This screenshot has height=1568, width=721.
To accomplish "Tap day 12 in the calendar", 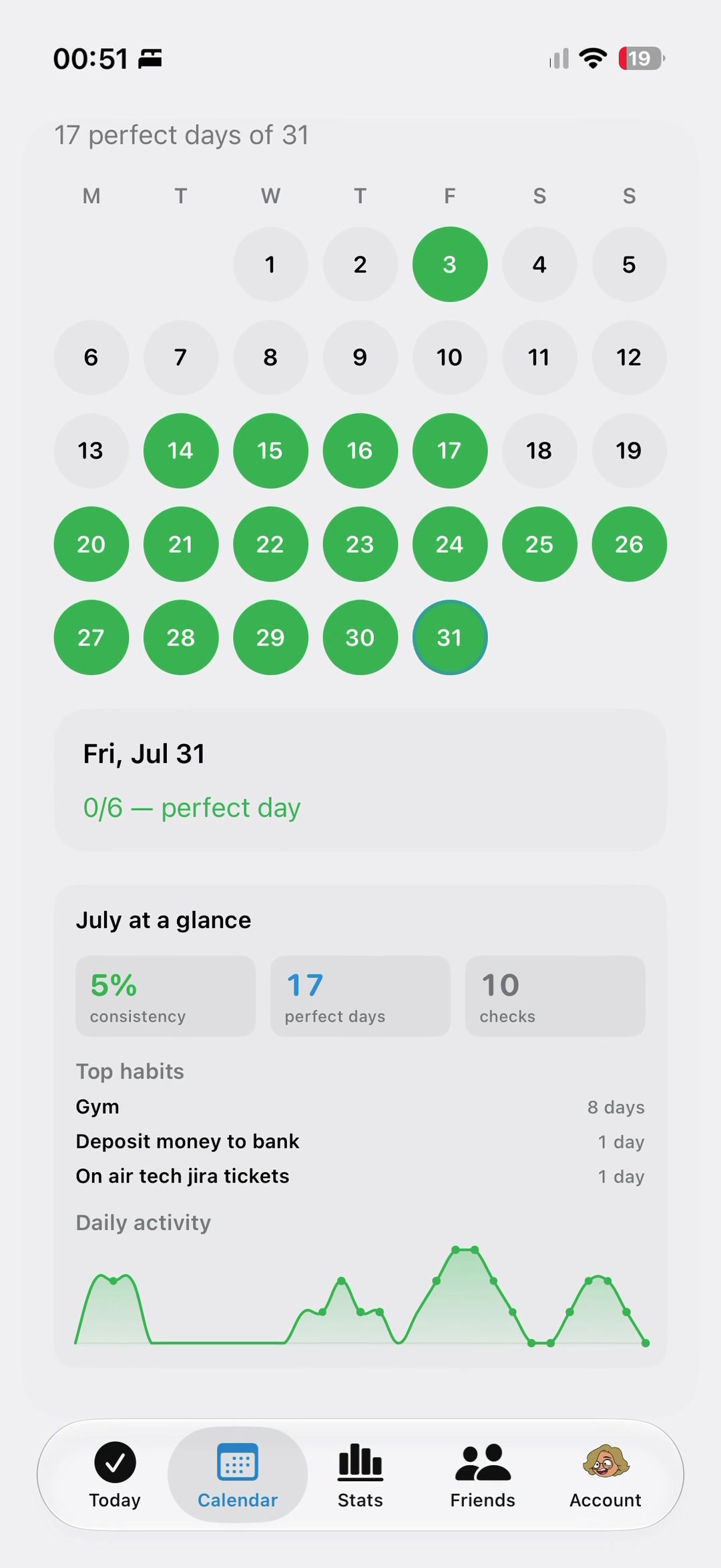I will click(629, 357).
